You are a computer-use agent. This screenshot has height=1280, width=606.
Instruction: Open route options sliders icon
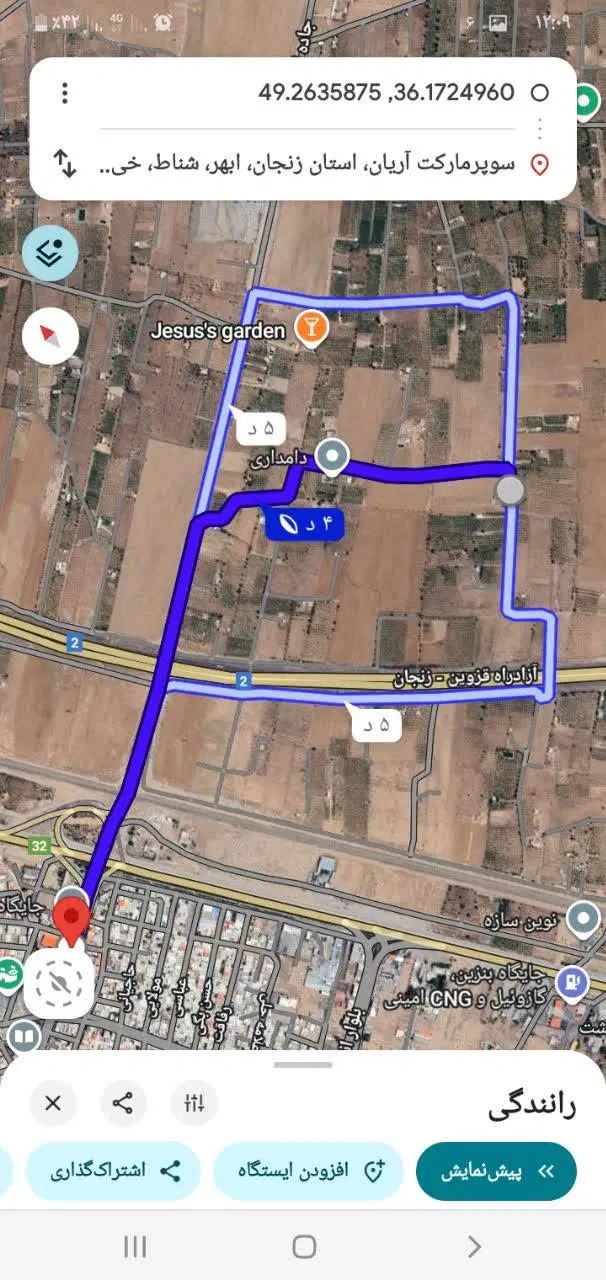194,1103
